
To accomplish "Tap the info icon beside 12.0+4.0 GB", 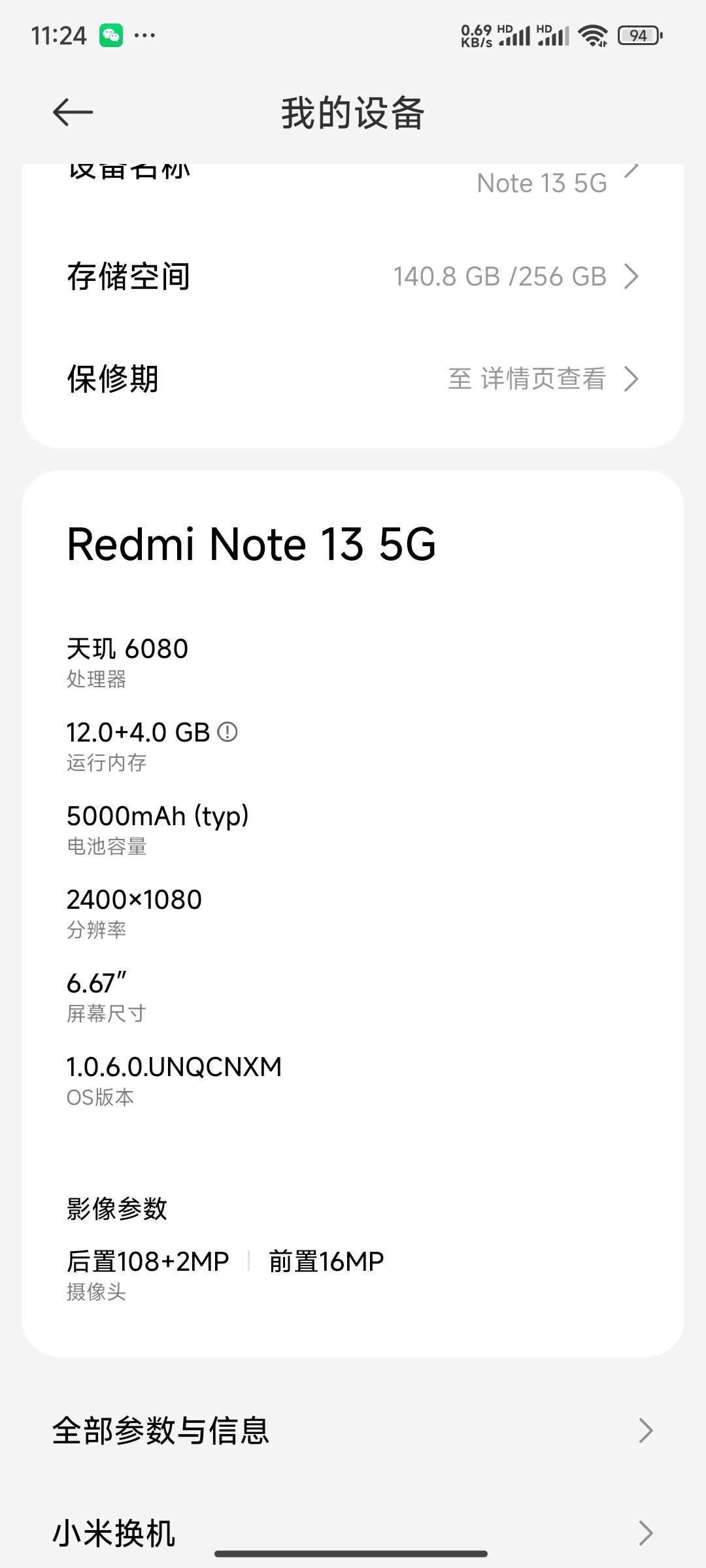I will [x=227, y=732].
